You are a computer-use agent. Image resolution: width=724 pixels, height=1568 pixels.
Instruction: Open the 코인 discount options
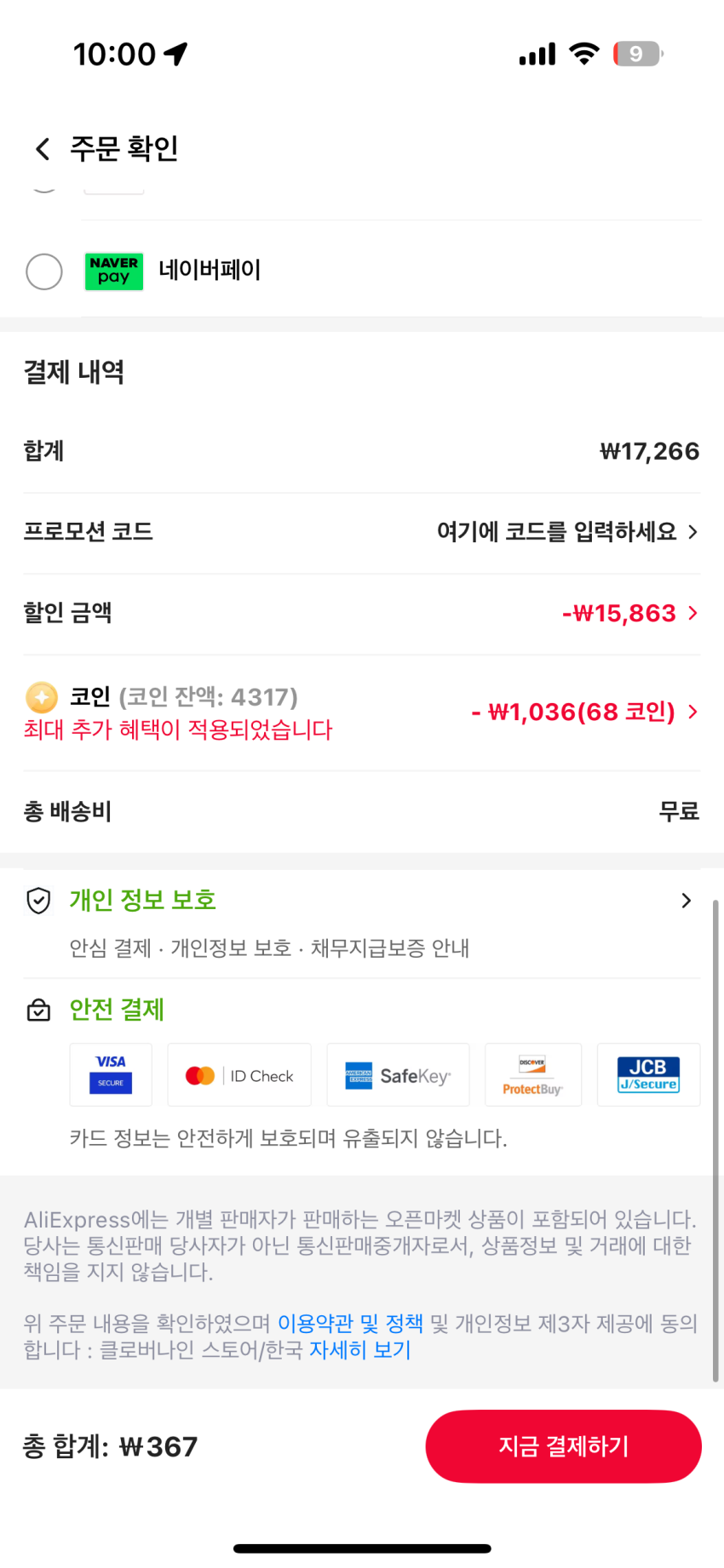coord(361,712)
